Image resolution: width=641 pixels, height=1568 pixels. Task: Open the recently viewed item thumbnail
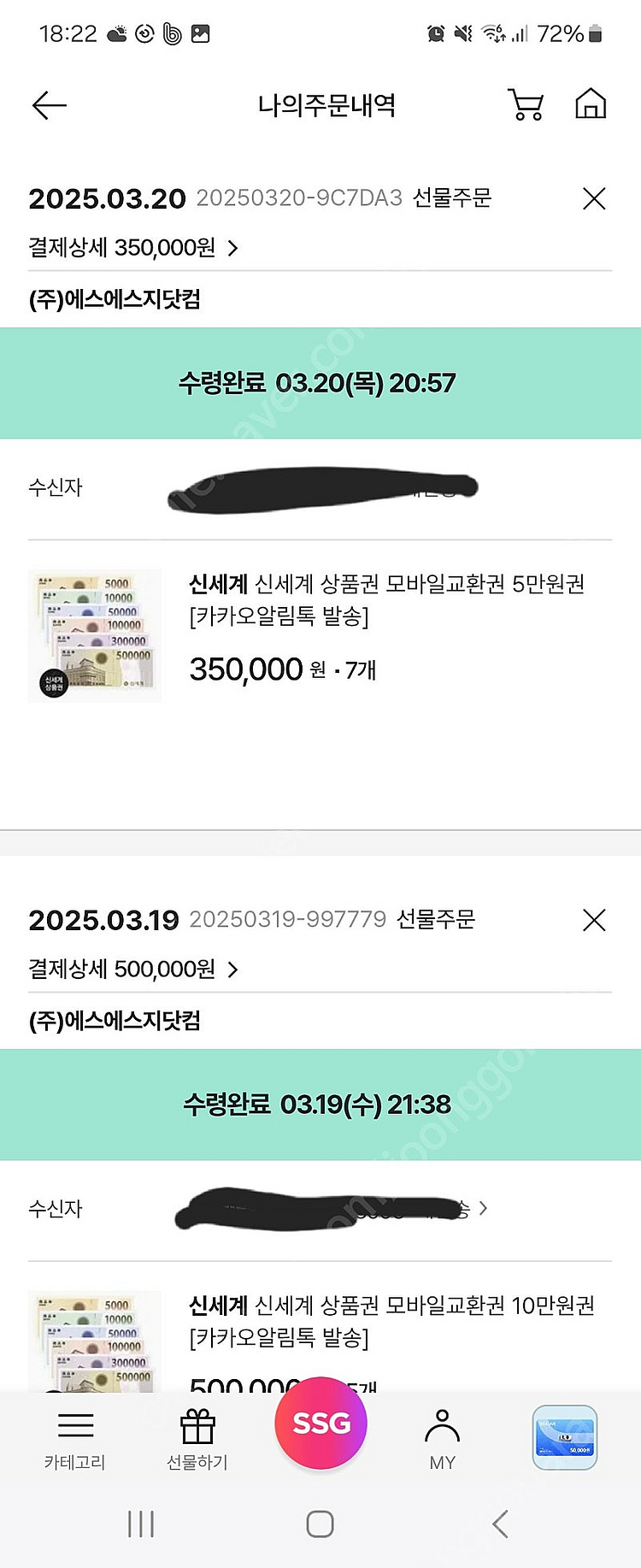click(564, 1438)
